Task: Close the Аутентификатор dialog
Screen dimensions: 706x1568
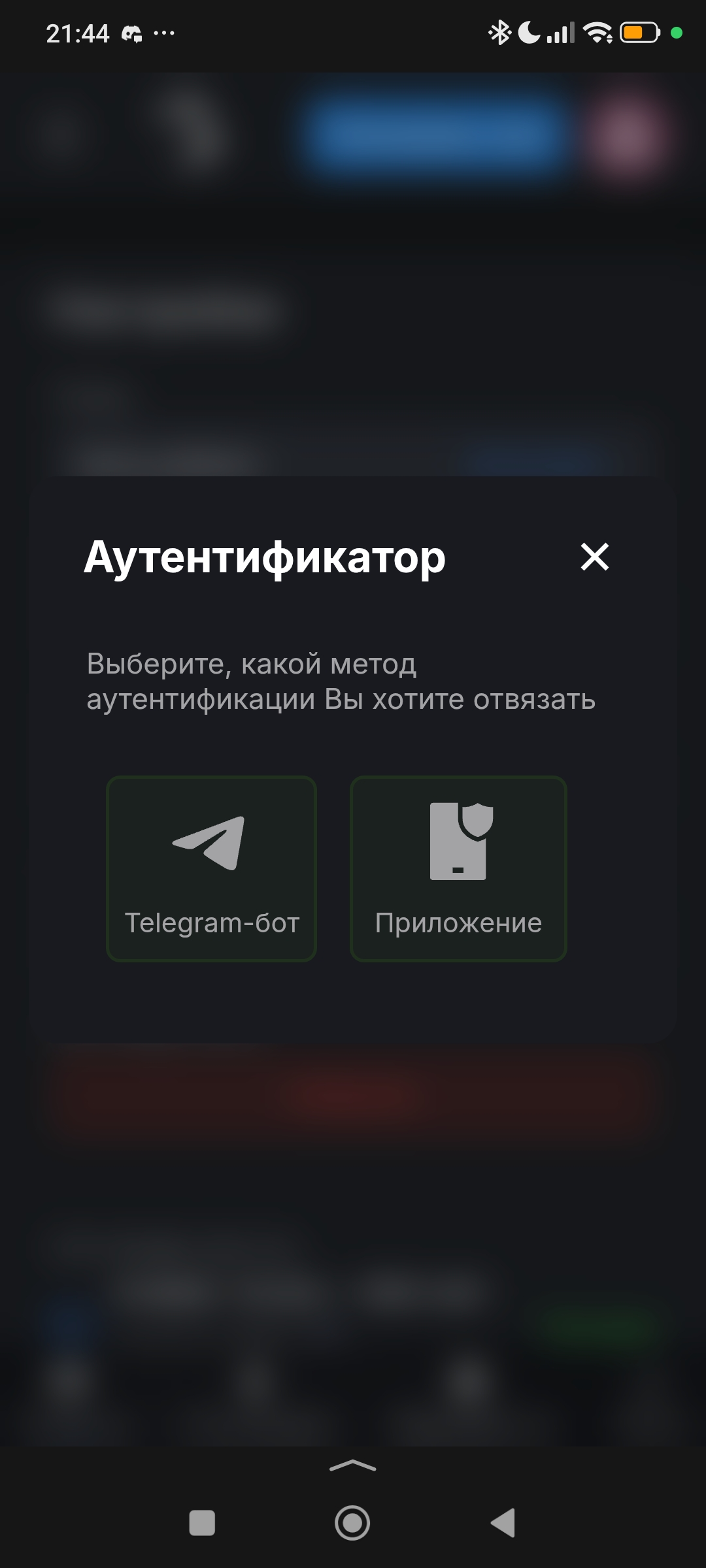Action: [x=594, y=557]
